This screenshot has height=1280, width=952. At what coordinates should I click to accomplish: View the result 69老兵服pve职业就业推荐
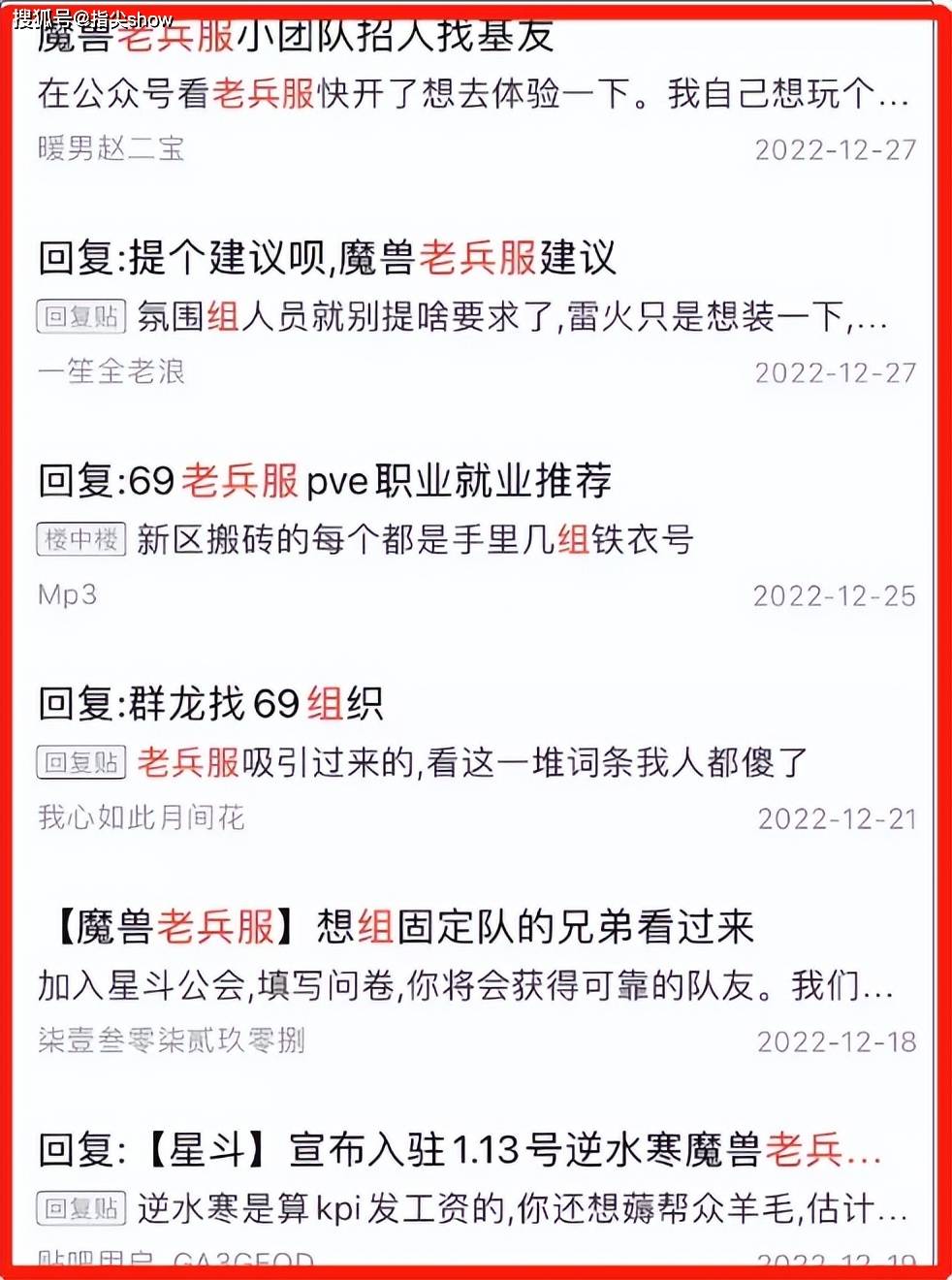point(325,481)
